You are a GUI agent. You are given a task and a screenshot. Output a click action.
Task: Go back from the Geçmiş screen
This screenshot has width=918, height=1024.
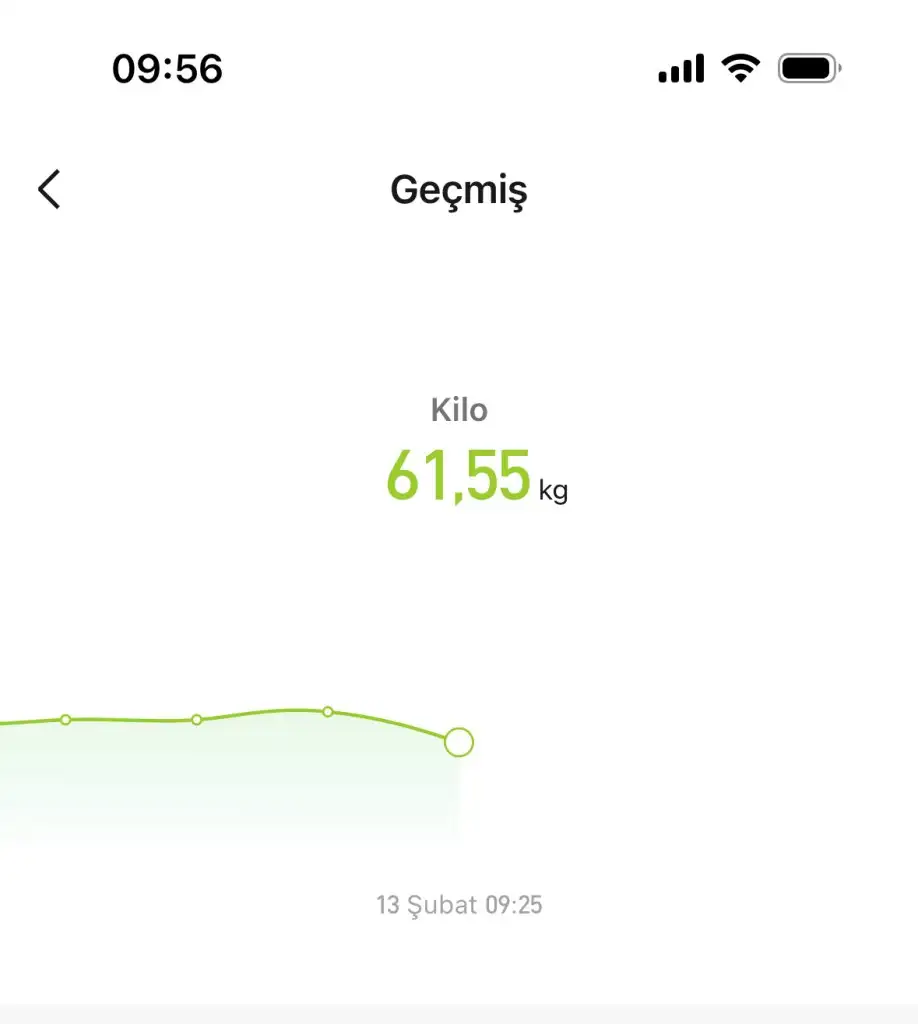(49, 189)
